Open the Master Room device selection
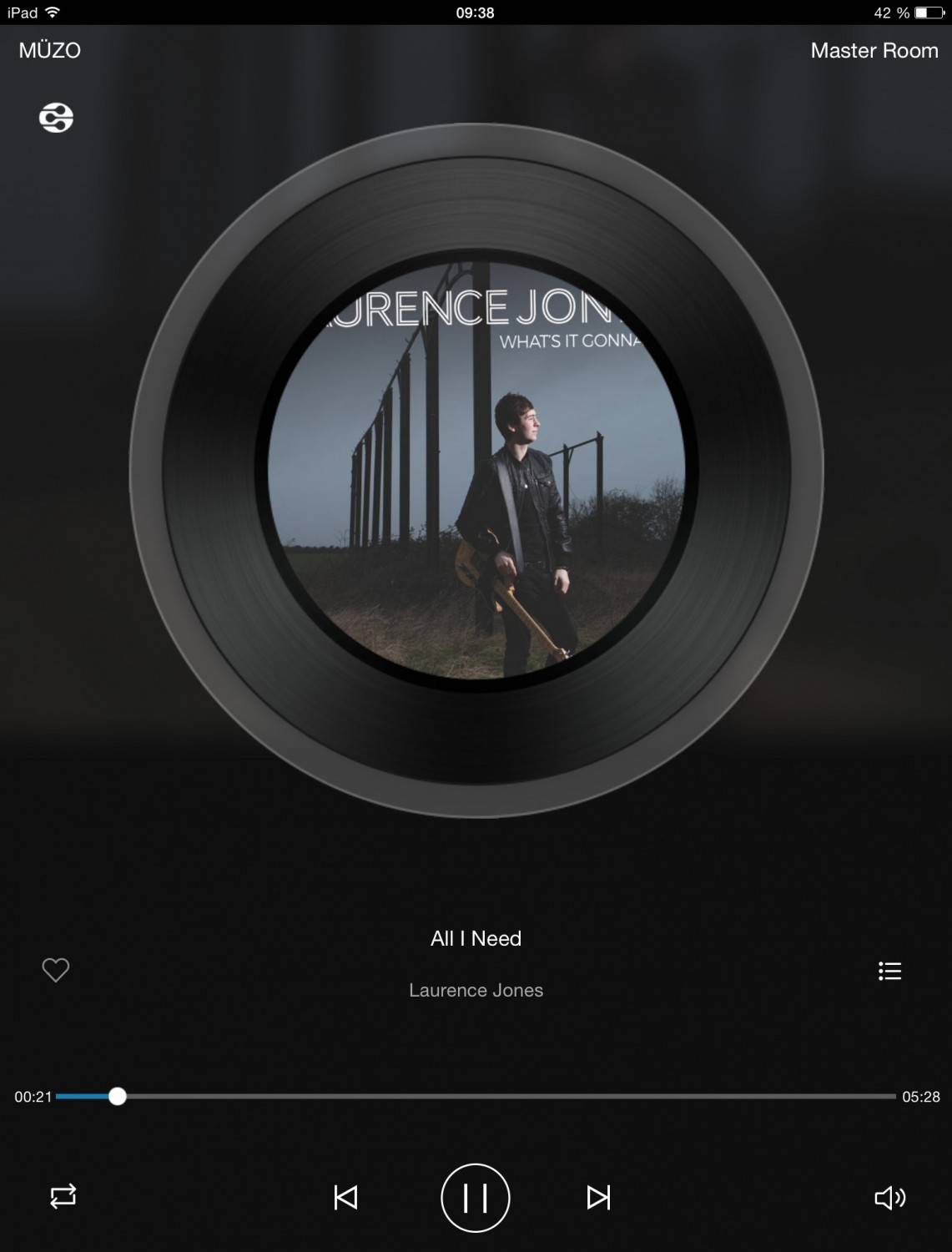Viewport: 952px width, 1252px height. [874, 50]
